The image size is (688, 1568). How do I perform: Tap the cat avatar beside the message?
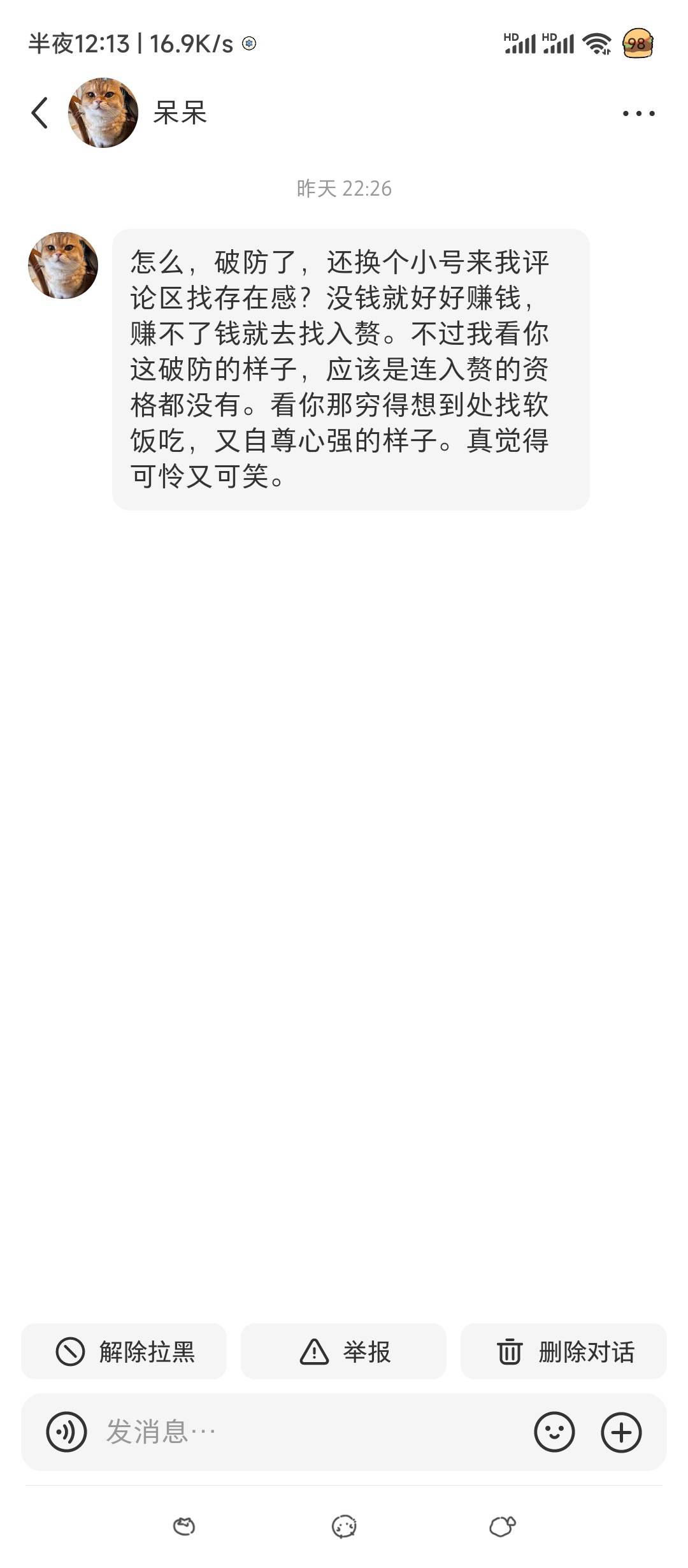coord(63,265)
